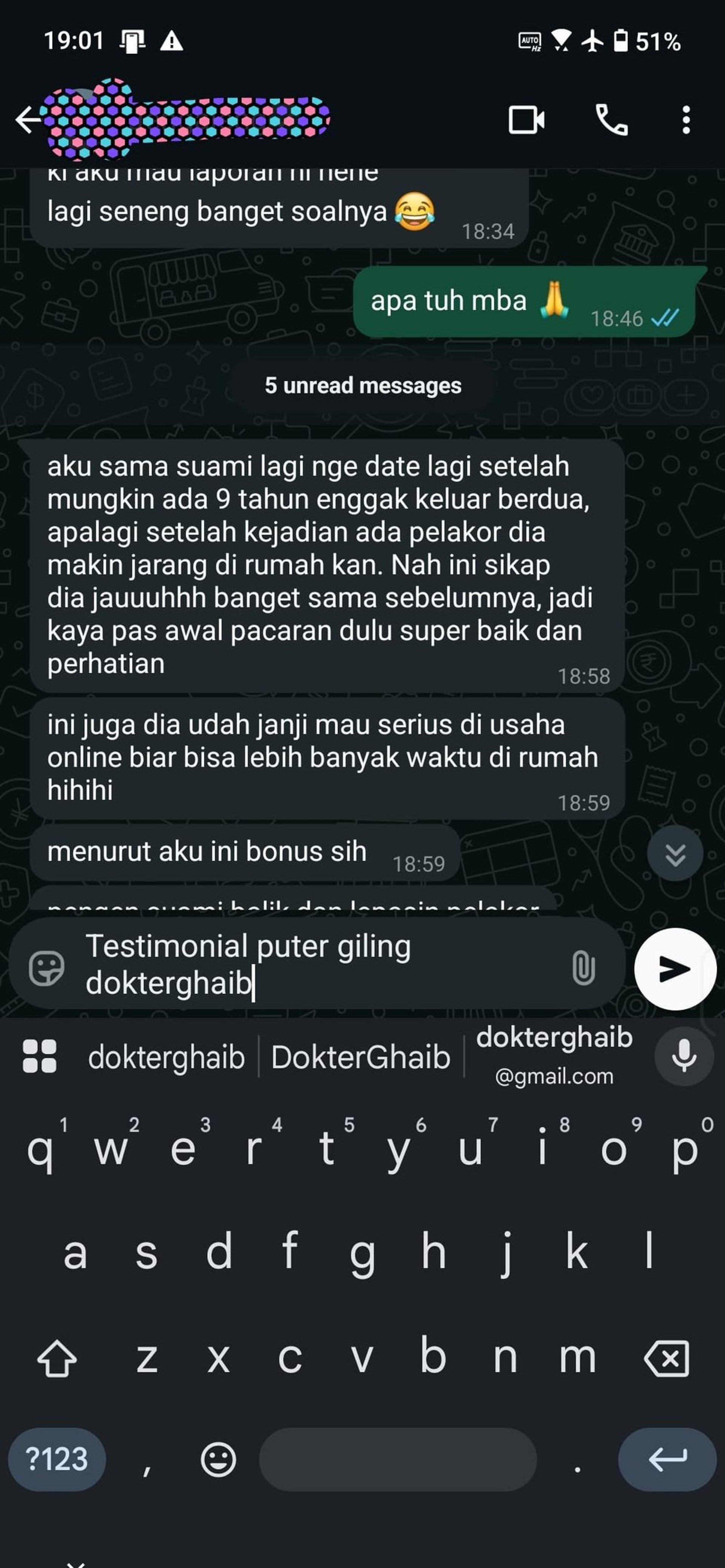Image resolution: width=725 pixels, height=1568 pixels.
Task: Open the emoji sticker picker in message box
Action: pos(46,968)
